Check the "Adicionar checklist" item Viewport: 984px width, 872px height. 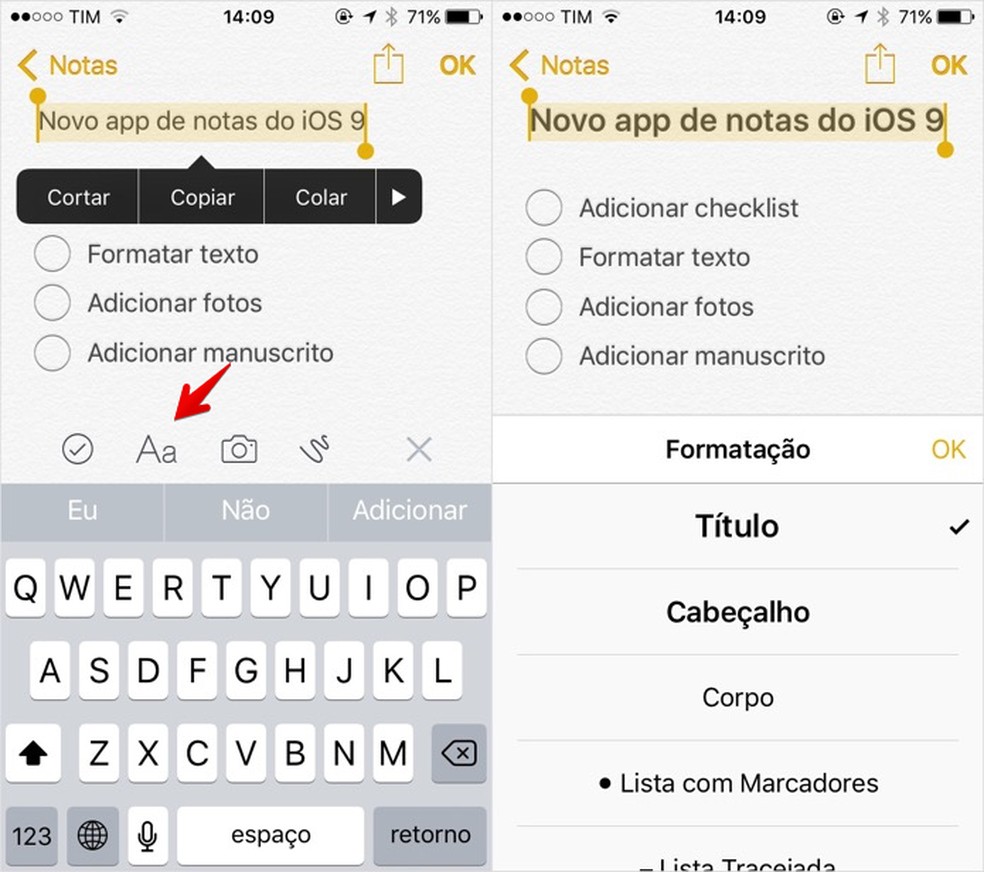(x=544, y=208)
